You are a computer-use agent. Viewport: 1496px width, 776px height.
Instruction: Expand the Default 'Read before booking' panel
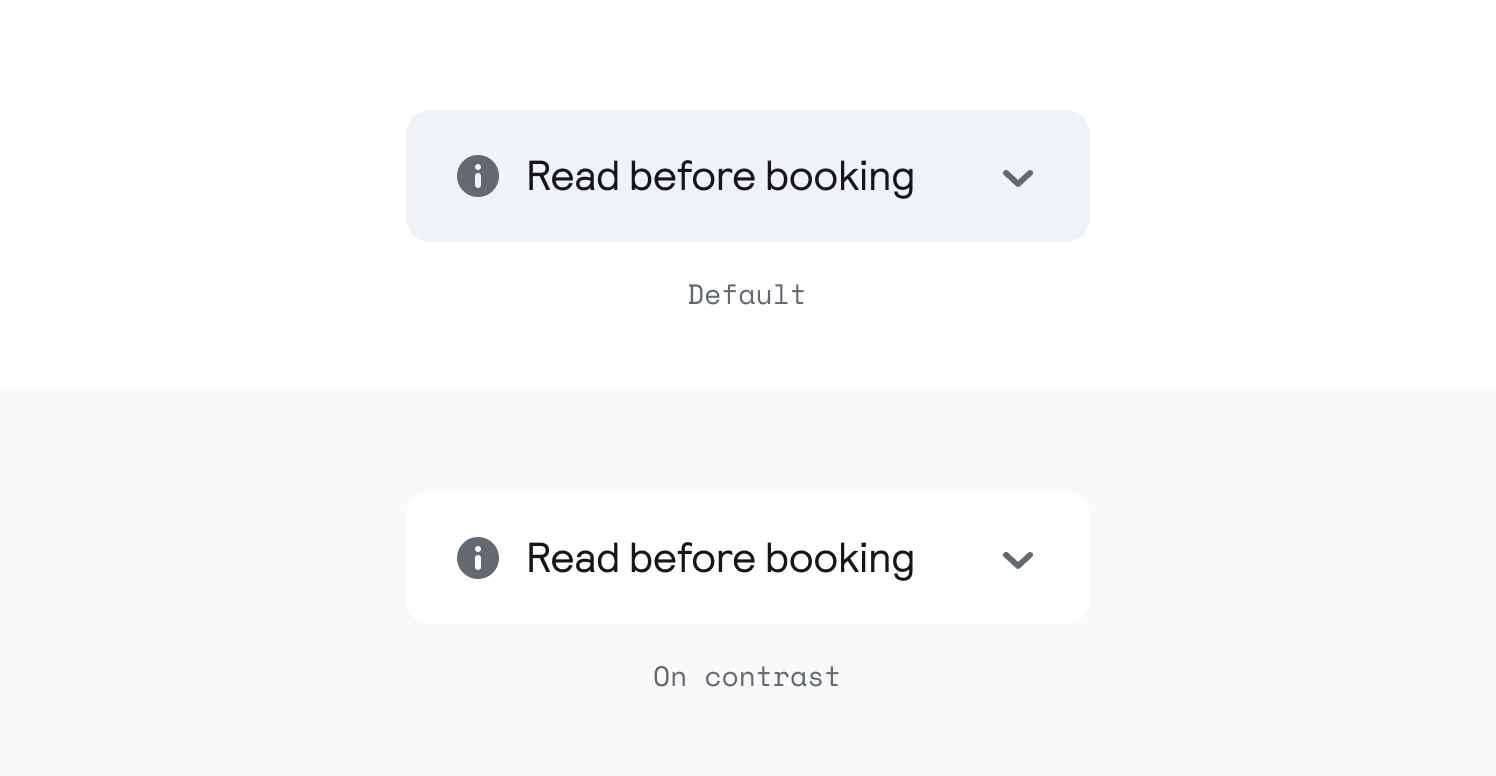pyautogui.click(x=1017, y=178)
